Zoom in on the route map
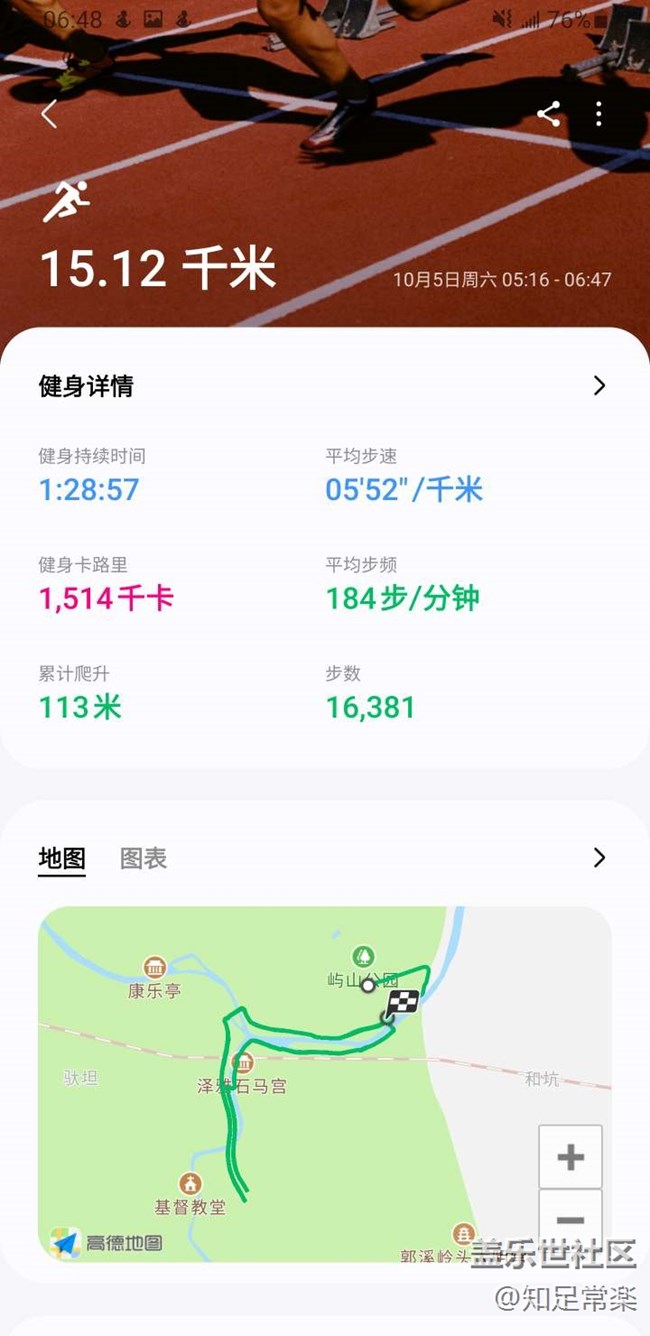The height and width of the screenshot is (1336, 650). pyautogui.click(x=570, y=1157)
